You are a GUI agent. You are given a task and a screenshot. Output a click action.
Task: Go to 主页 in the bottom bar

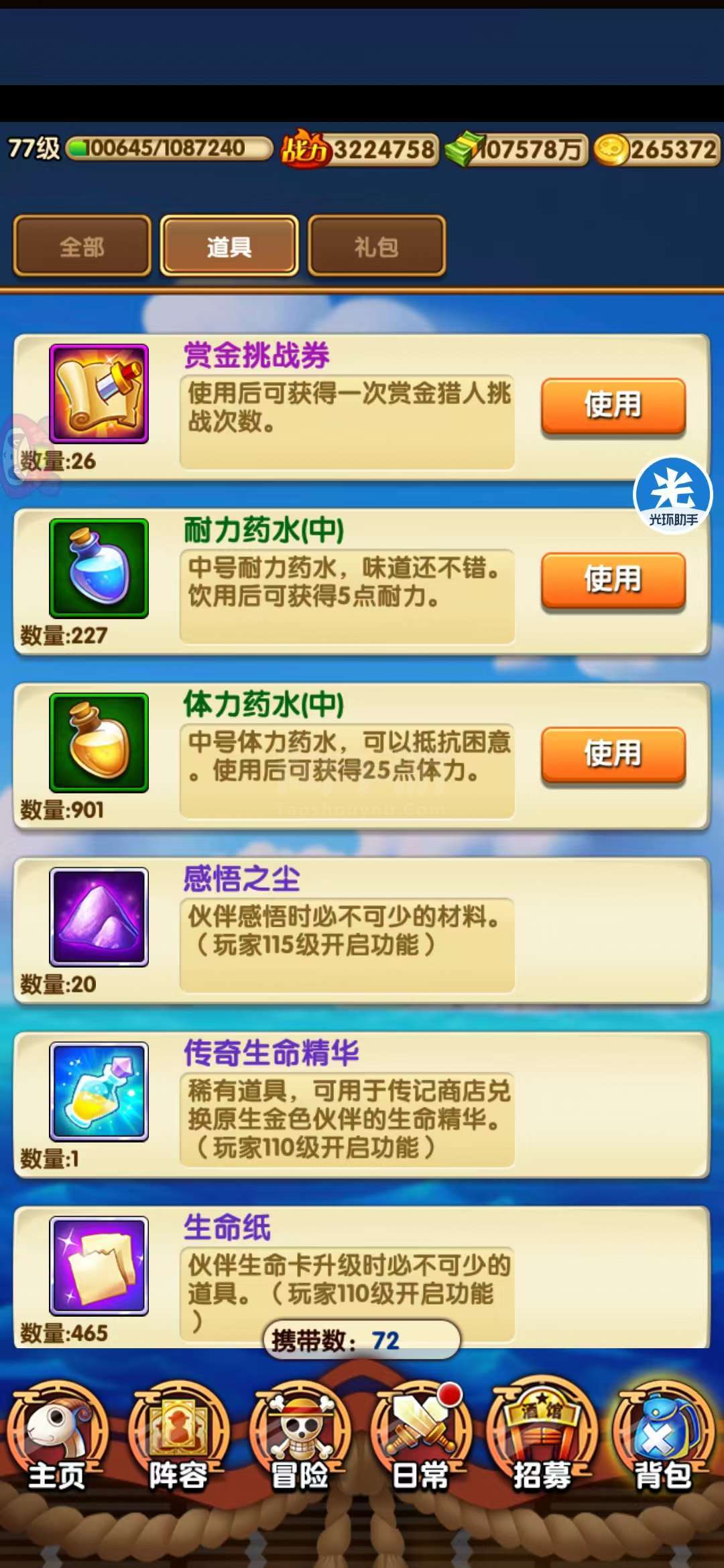click(57, 1437)
